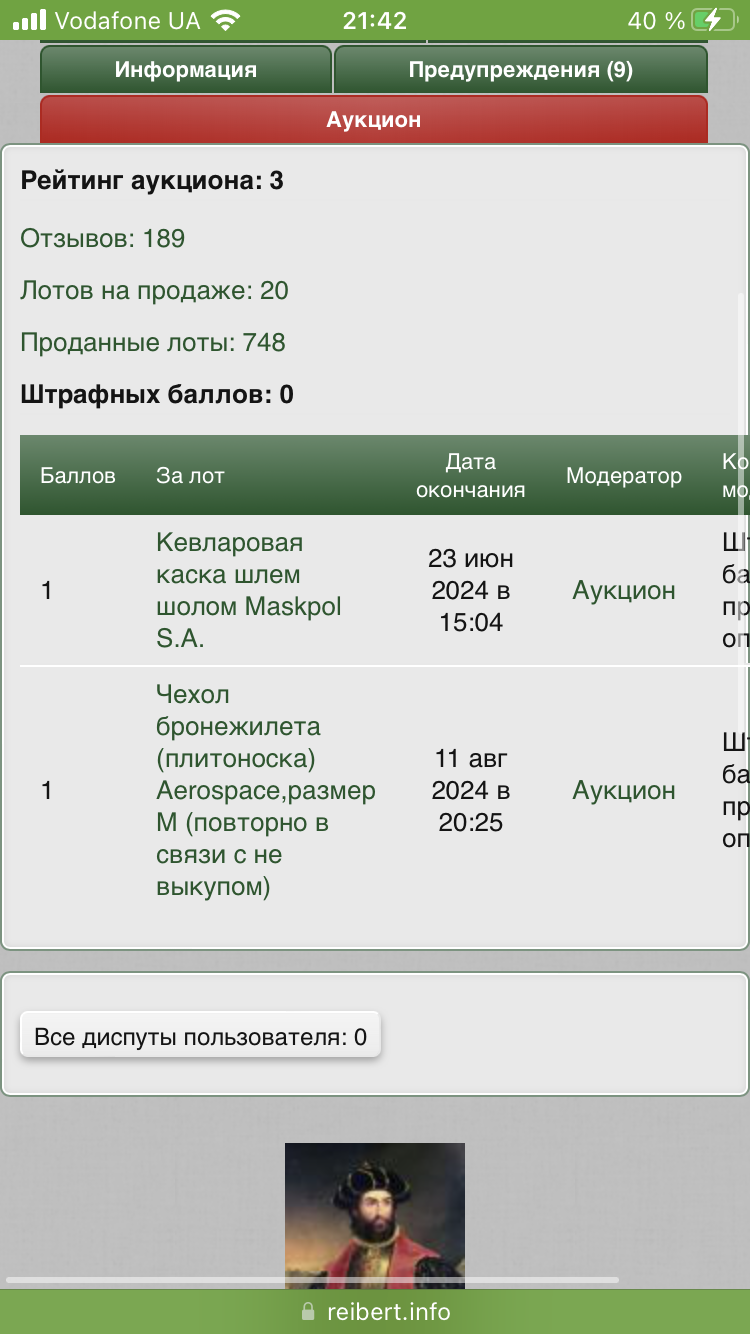Open moderator Аукцион in the Кевларовая каска row
Image resolution: width=750 pixels, height=1334 pixels.
(x=624, y=590)
